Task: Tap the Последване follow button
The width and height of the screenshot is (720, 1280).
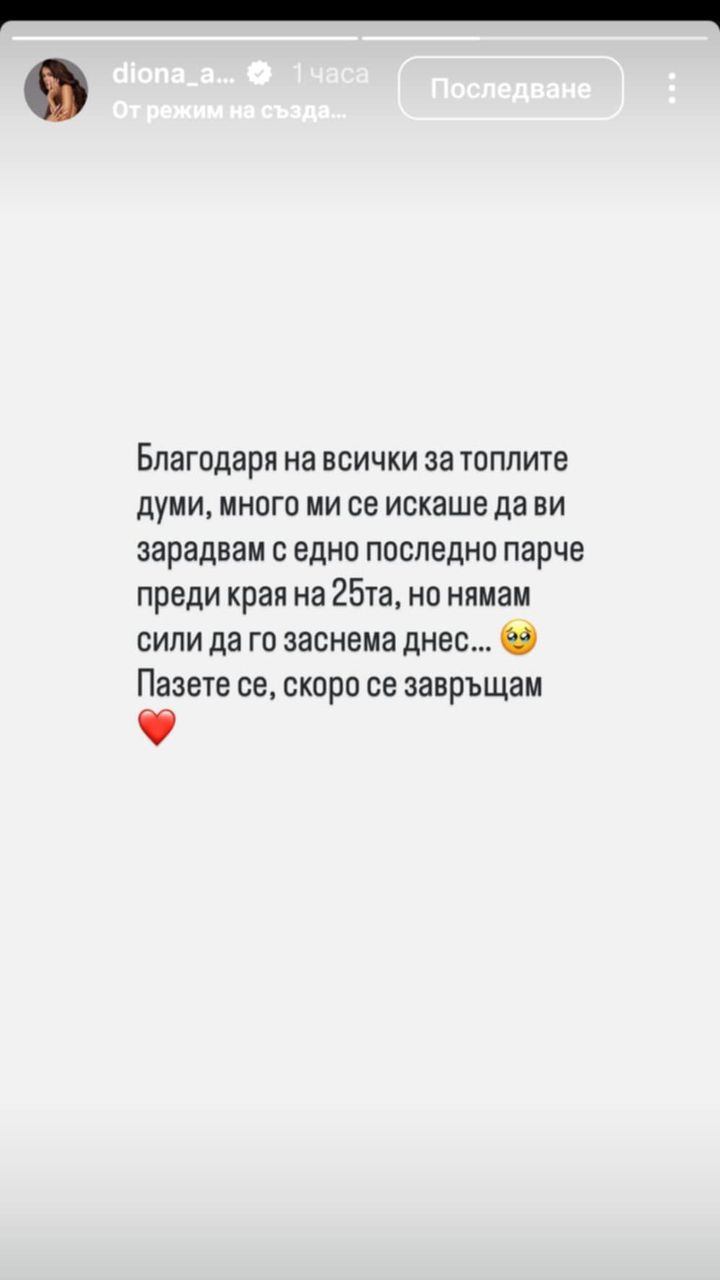Action: tap(510, 88)
